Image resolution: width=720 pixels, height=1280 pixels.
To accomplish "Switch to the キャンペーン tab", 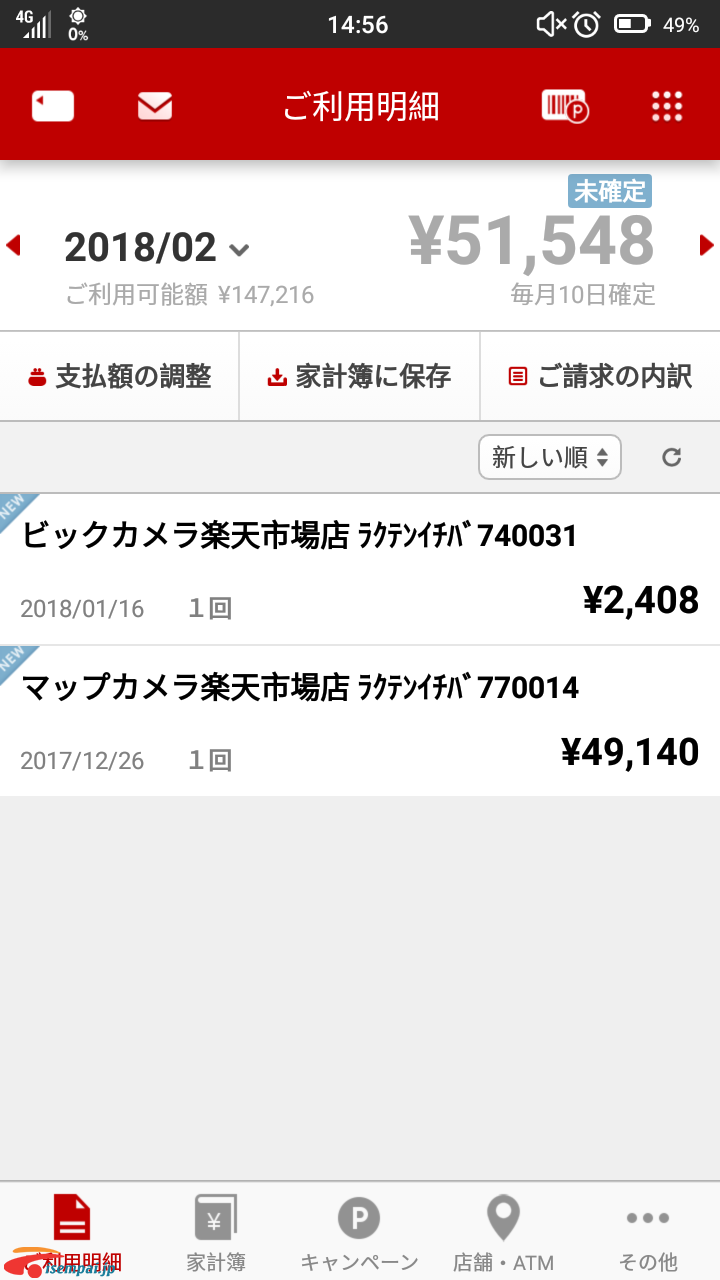I will point(359,1232).
